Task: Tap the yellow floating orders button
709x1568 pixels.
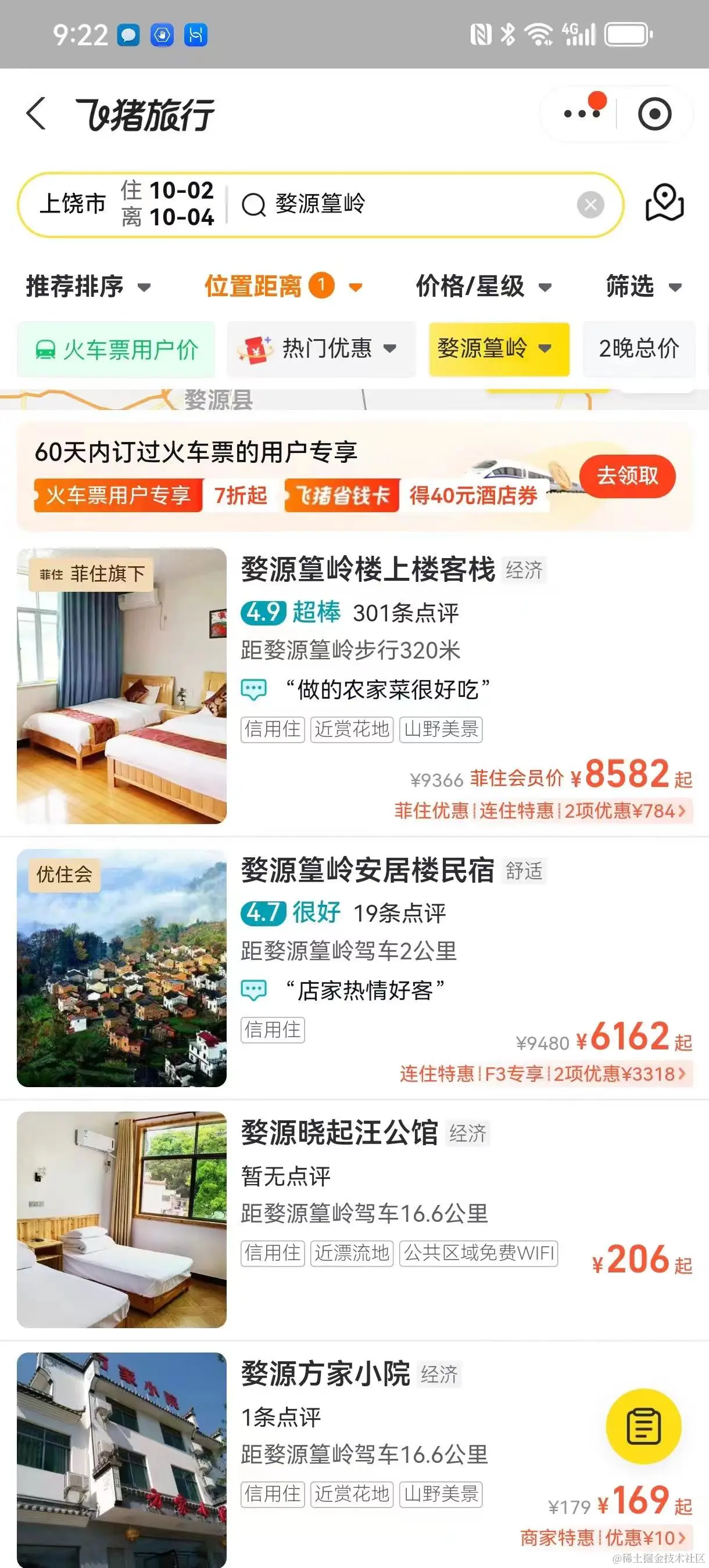Action: pyautogui.click(x=643, y=1426)
